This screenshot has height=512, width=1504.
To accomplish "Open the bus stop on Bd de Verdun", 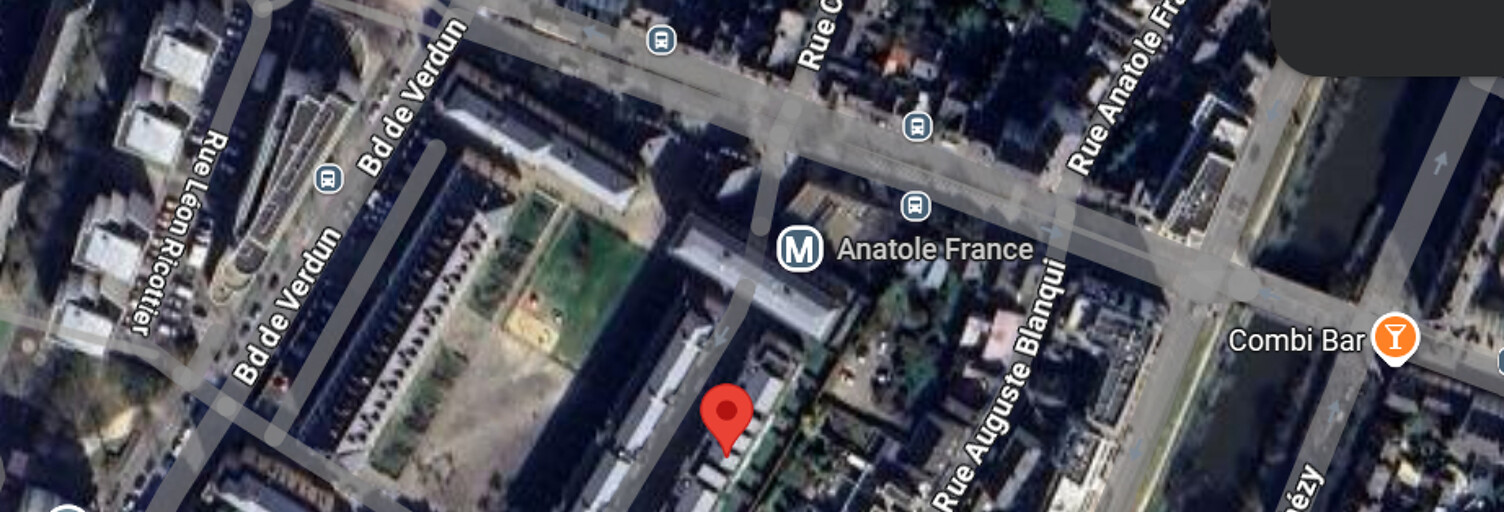I will coord(328,179).
